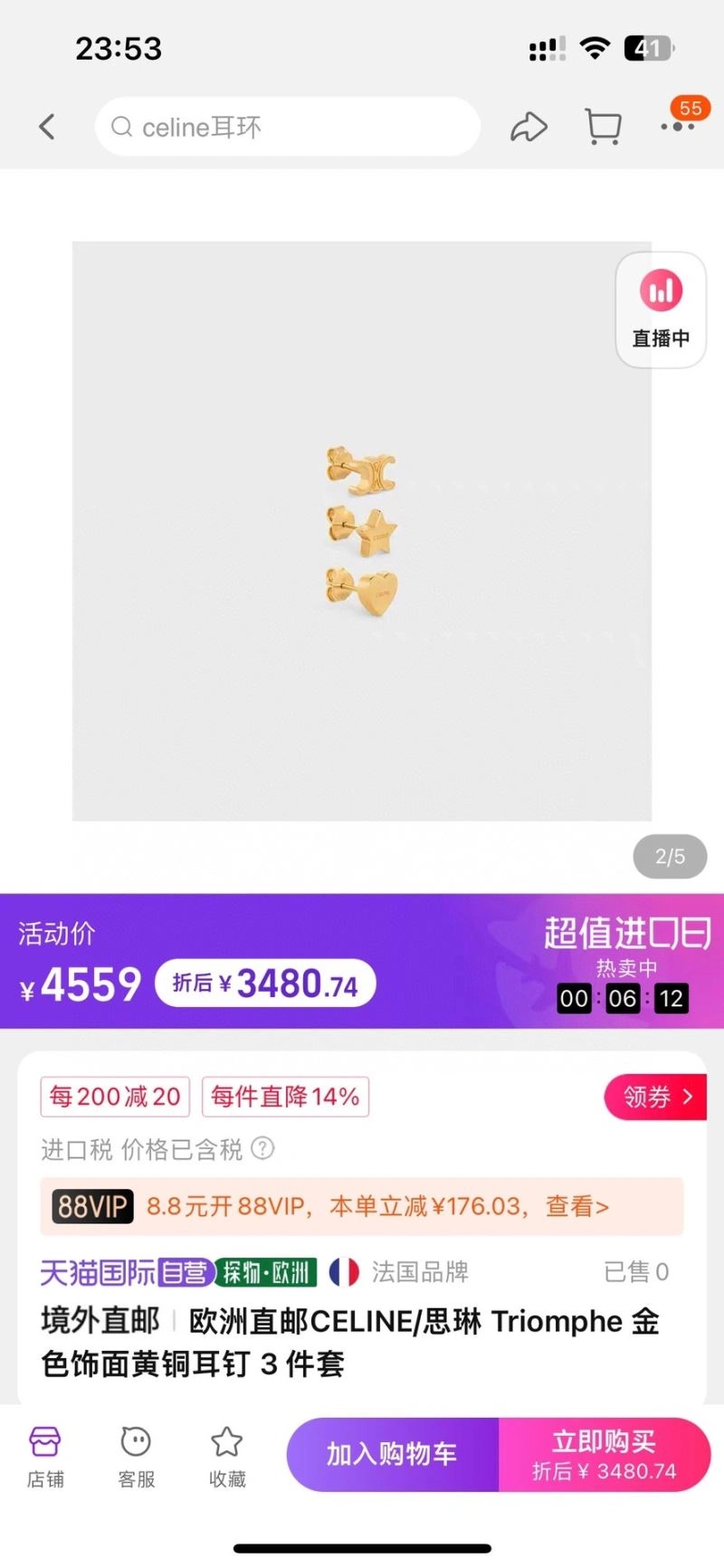The width and height of the screenshot is (724, 1568).
Task: Add the product to 收藏 favorites
Action: point(226,1456)
